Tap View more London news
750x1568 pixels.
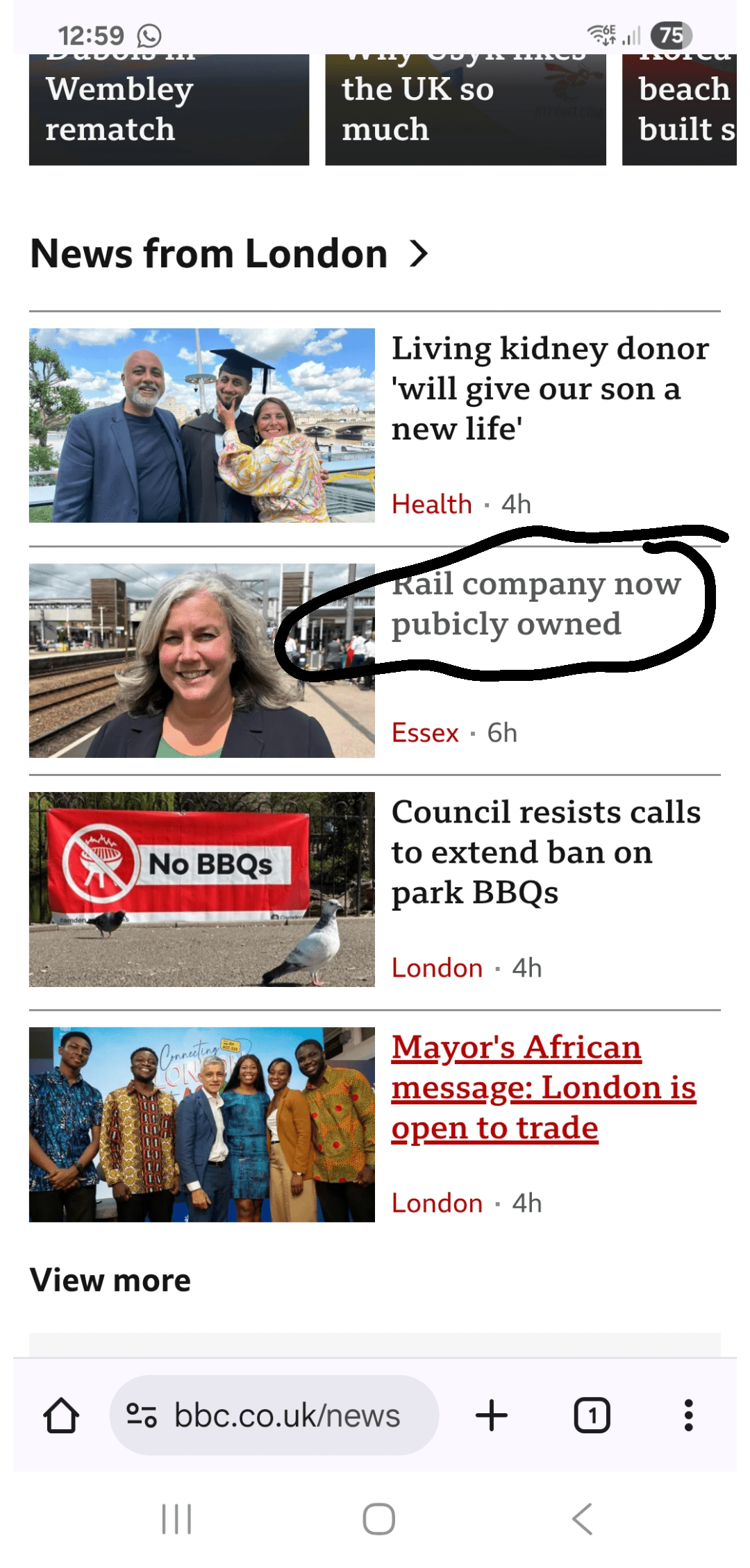click(110, 1280)
